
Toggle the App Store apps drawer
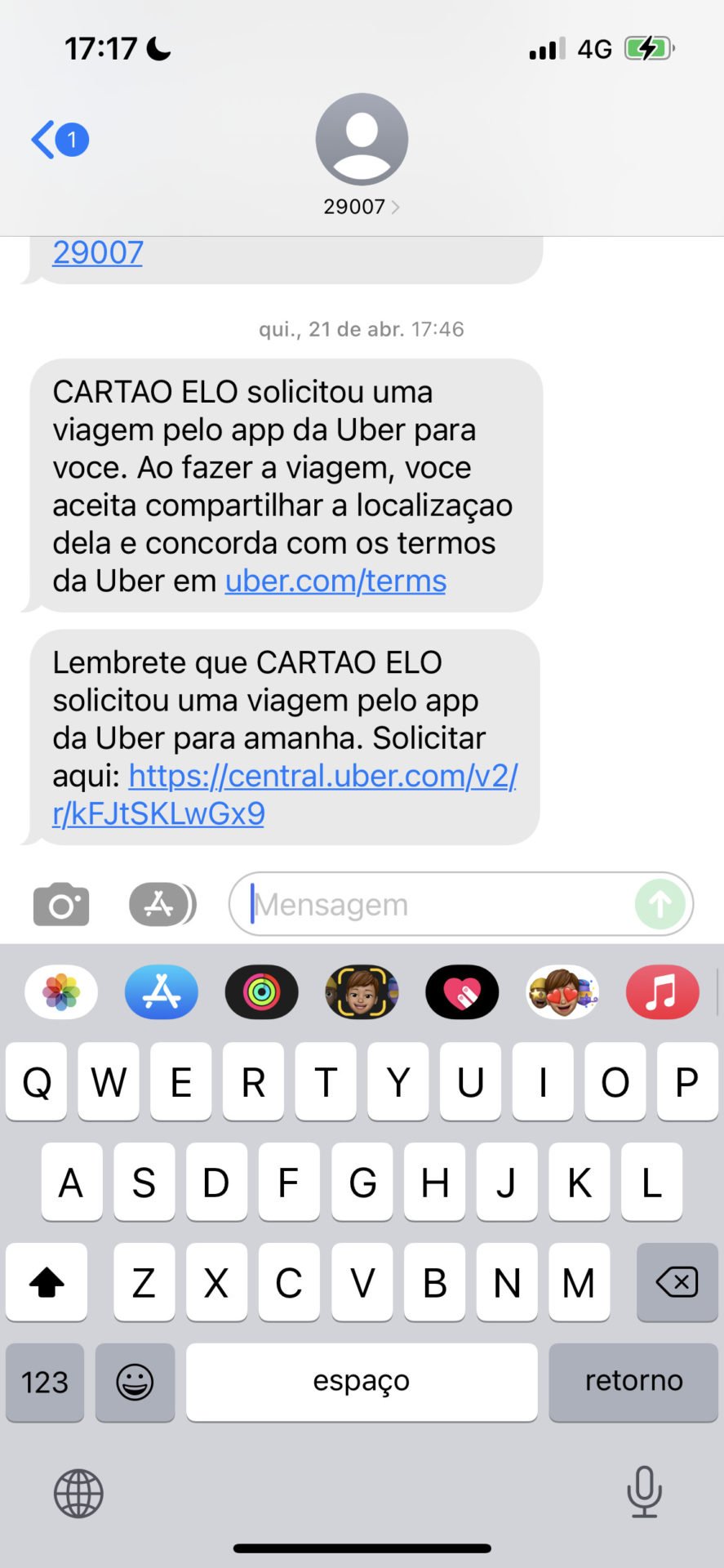tap(162, 904)
